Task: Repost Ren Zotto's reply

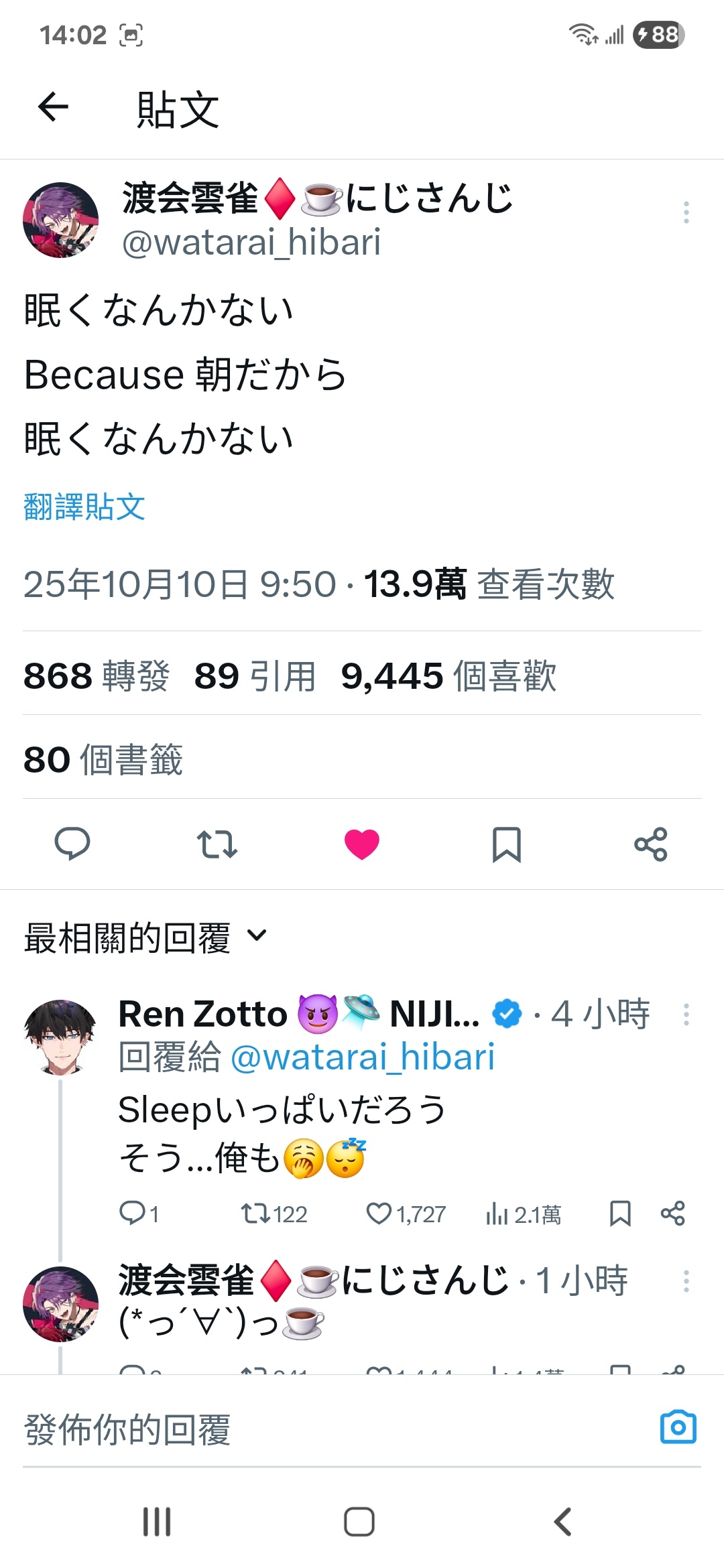Action: [x=255, y=1214]
